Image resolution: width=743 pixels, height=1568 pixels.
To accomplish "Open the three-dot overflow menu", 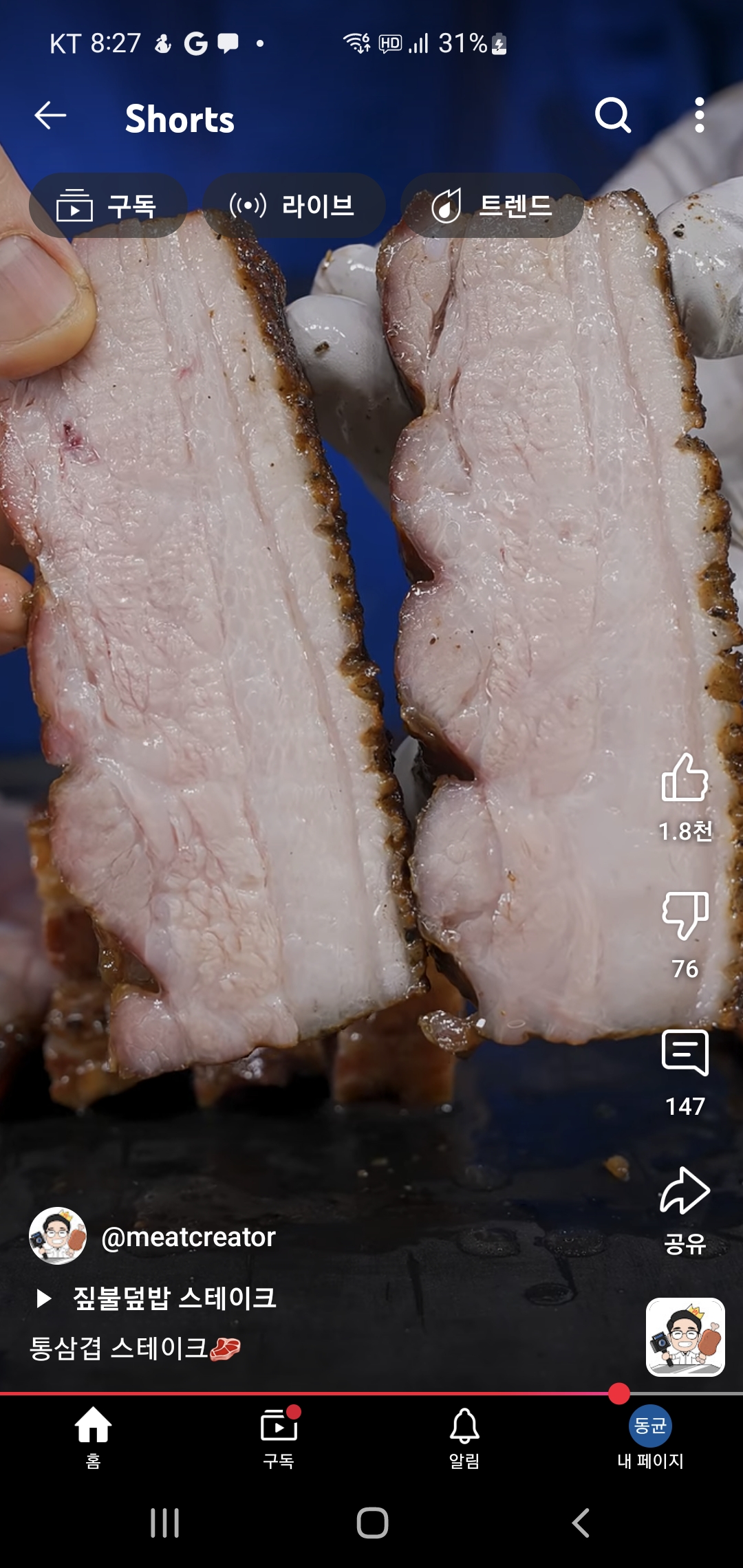I will (x=699, y=116).
